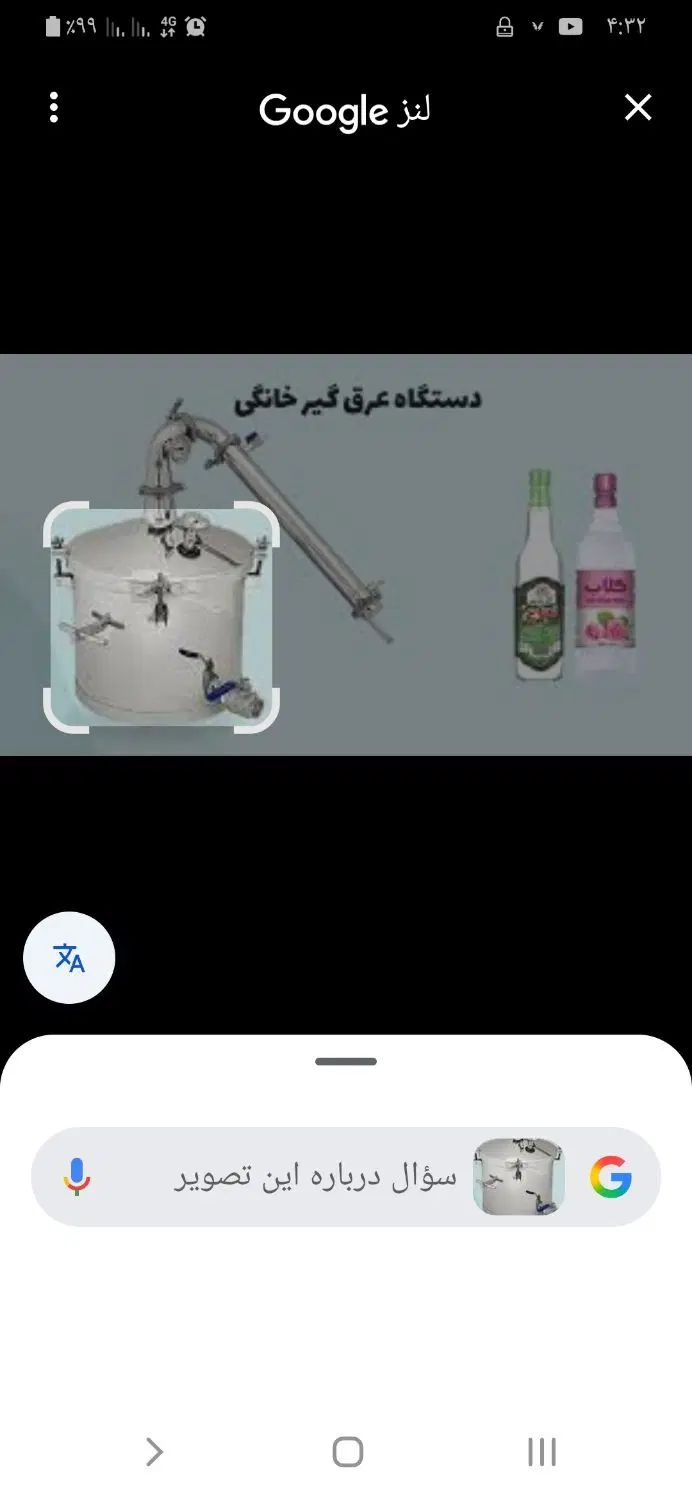Open the three-dot overflow menu

point(54,108)
